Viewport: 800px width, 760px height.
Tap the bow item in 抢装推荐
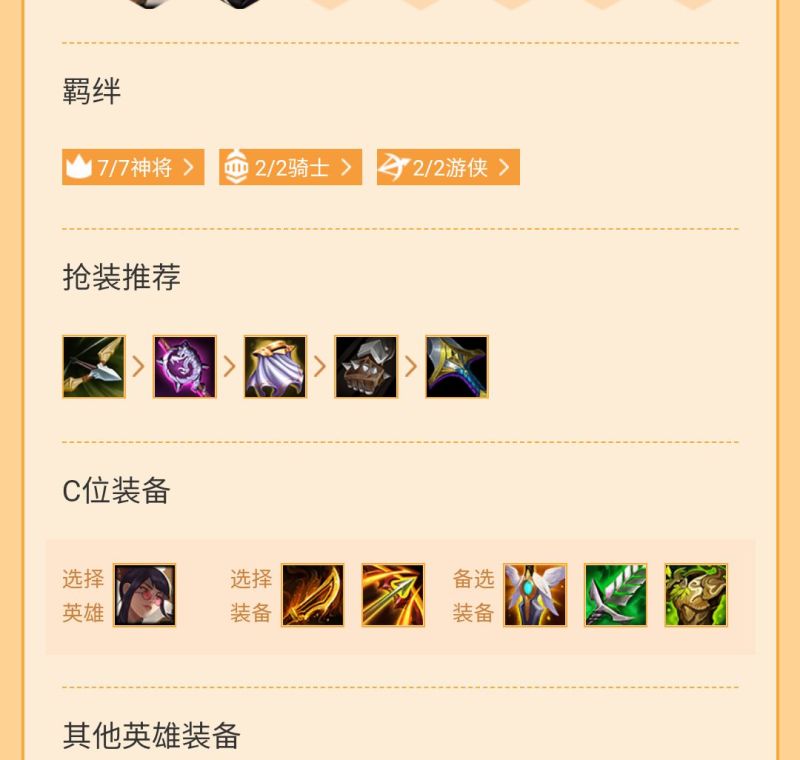tap(94, 367)
